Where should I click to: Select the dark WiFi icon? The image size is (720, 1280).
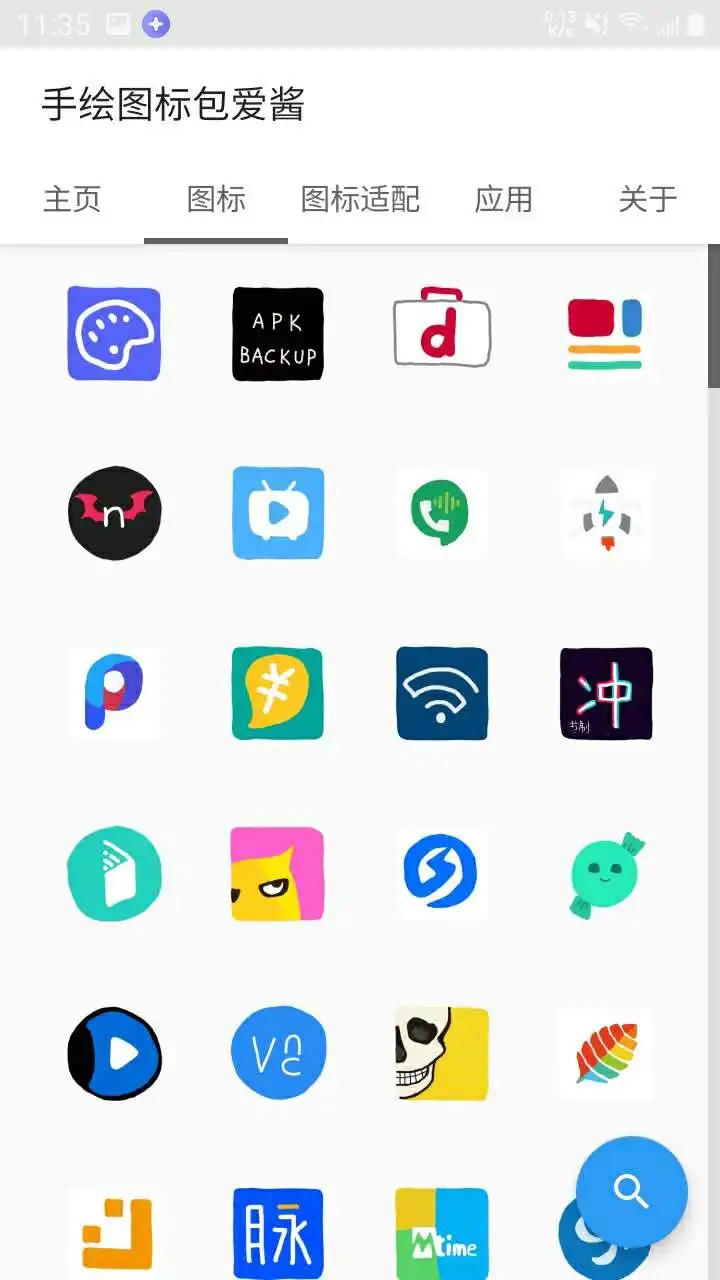coord(441,693)
